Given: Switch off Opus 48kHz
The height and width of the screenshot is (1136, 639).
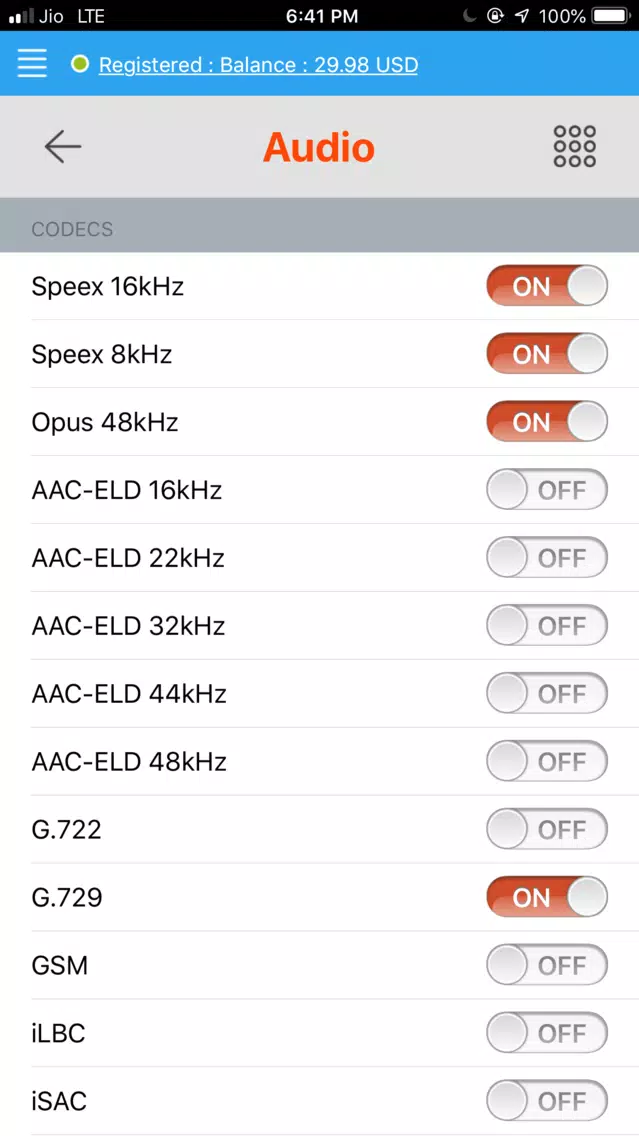Looking at the screenshot, I should tap(547, 422).
